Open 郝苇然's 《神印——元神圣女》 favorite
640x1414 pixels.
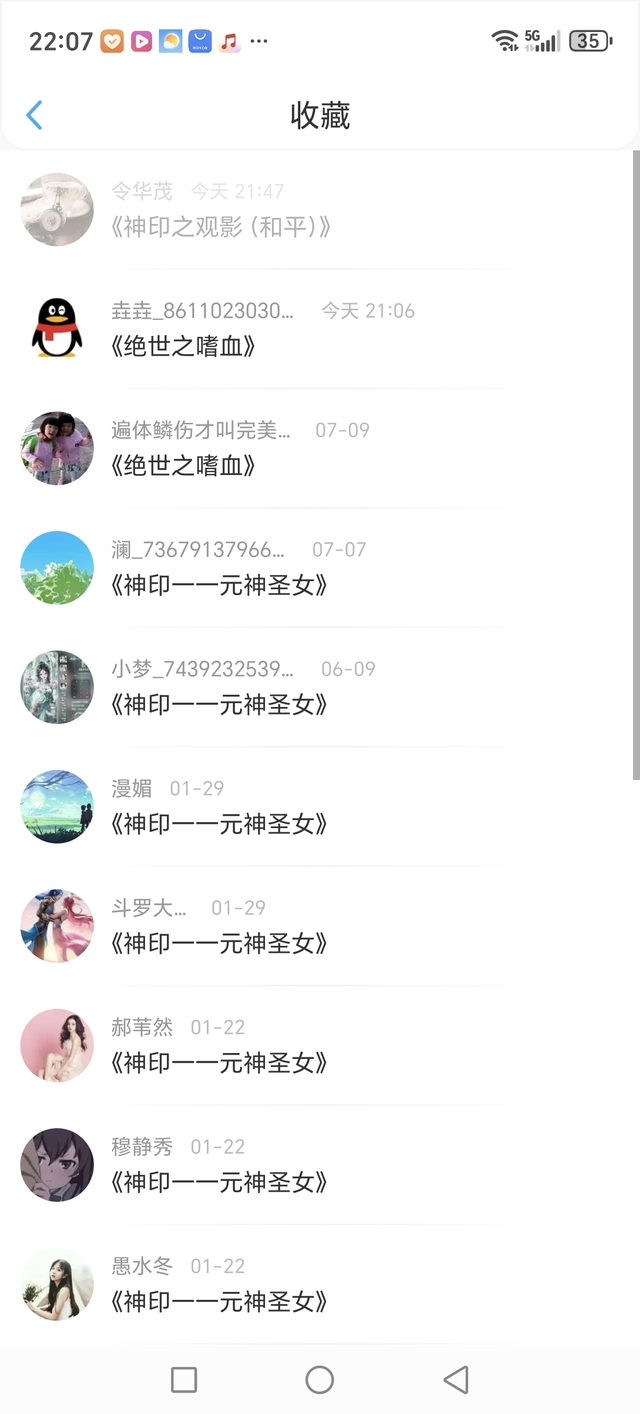click(220, 1062)
